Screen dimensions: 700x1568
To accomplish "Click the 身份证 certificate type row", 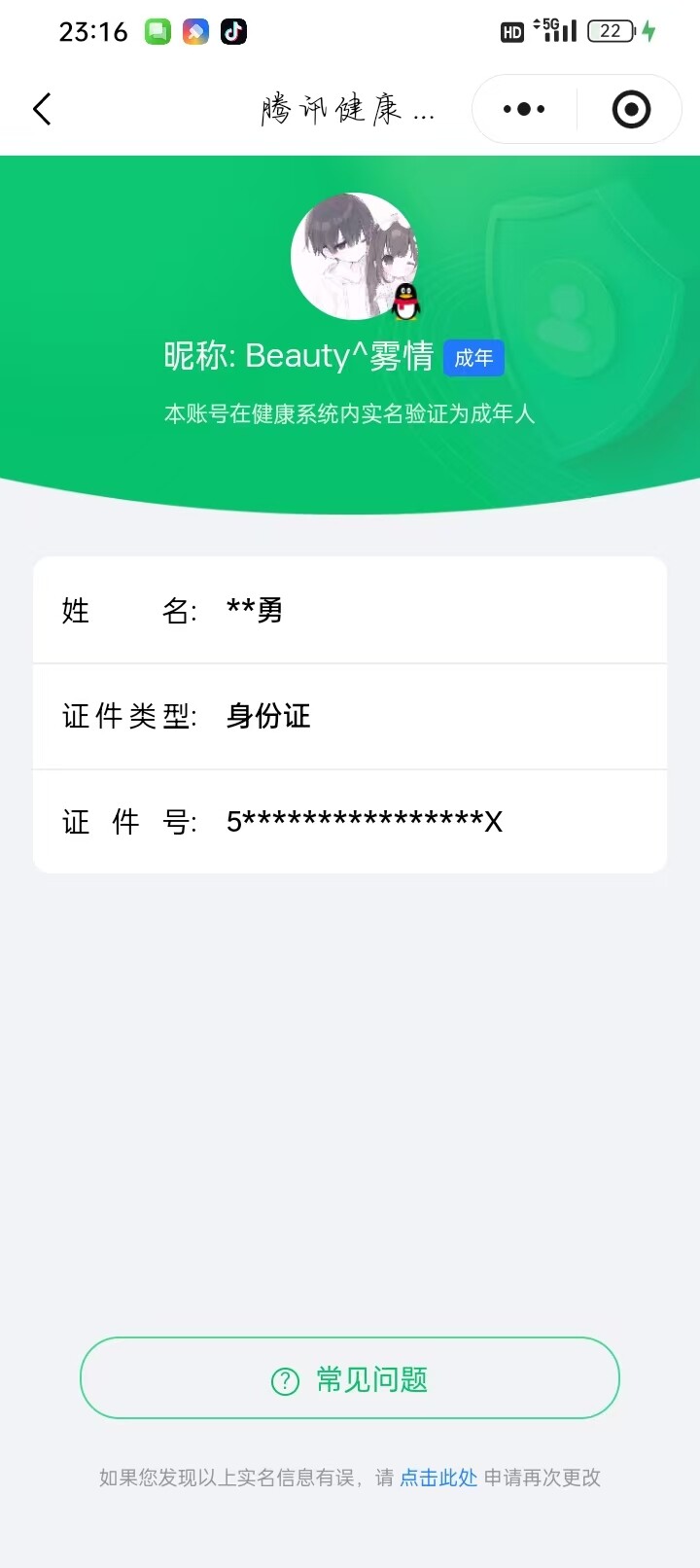I will pos(267,717).
